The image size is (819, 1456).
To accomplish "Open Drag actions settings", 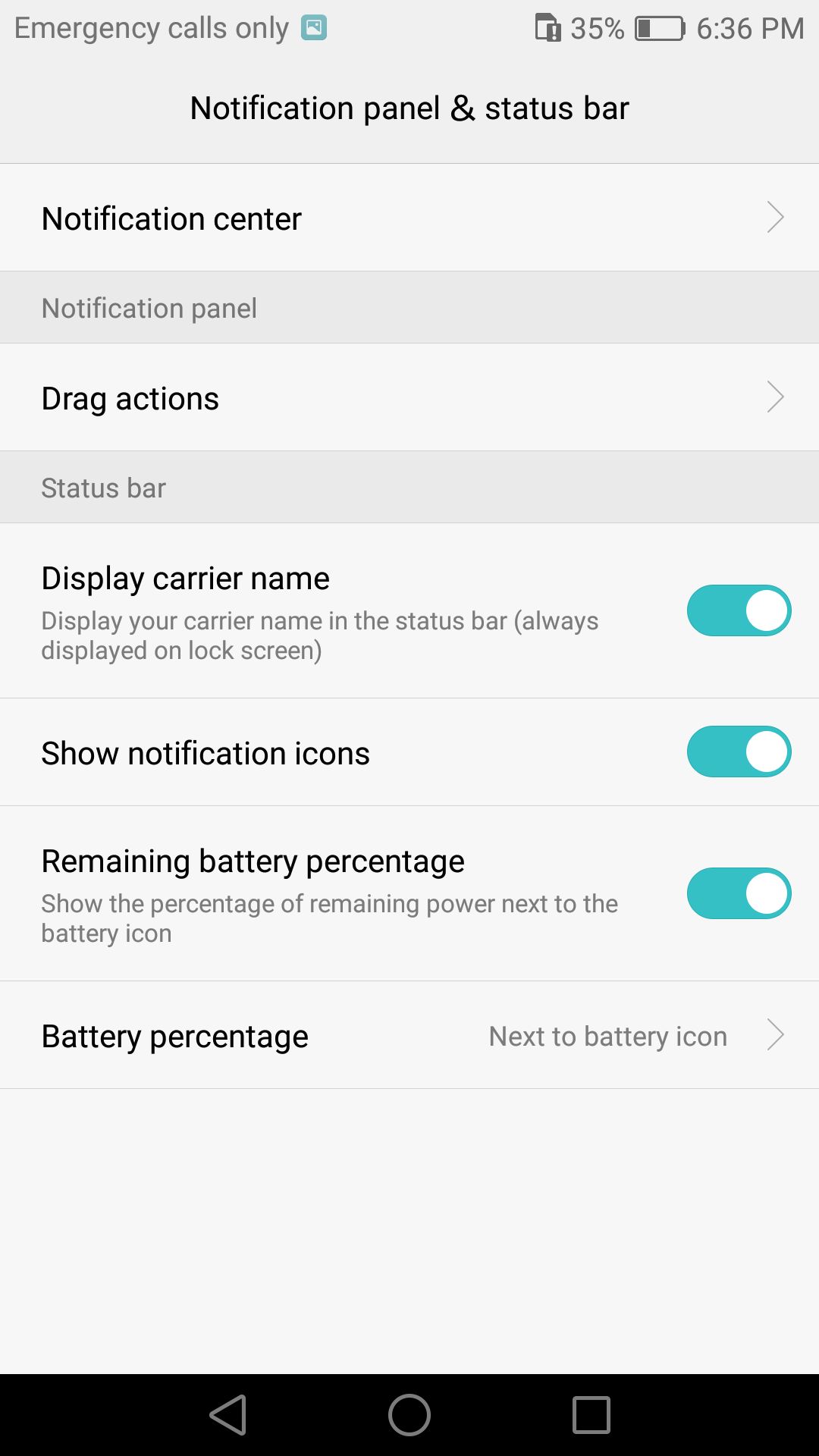I will (409, 397).
